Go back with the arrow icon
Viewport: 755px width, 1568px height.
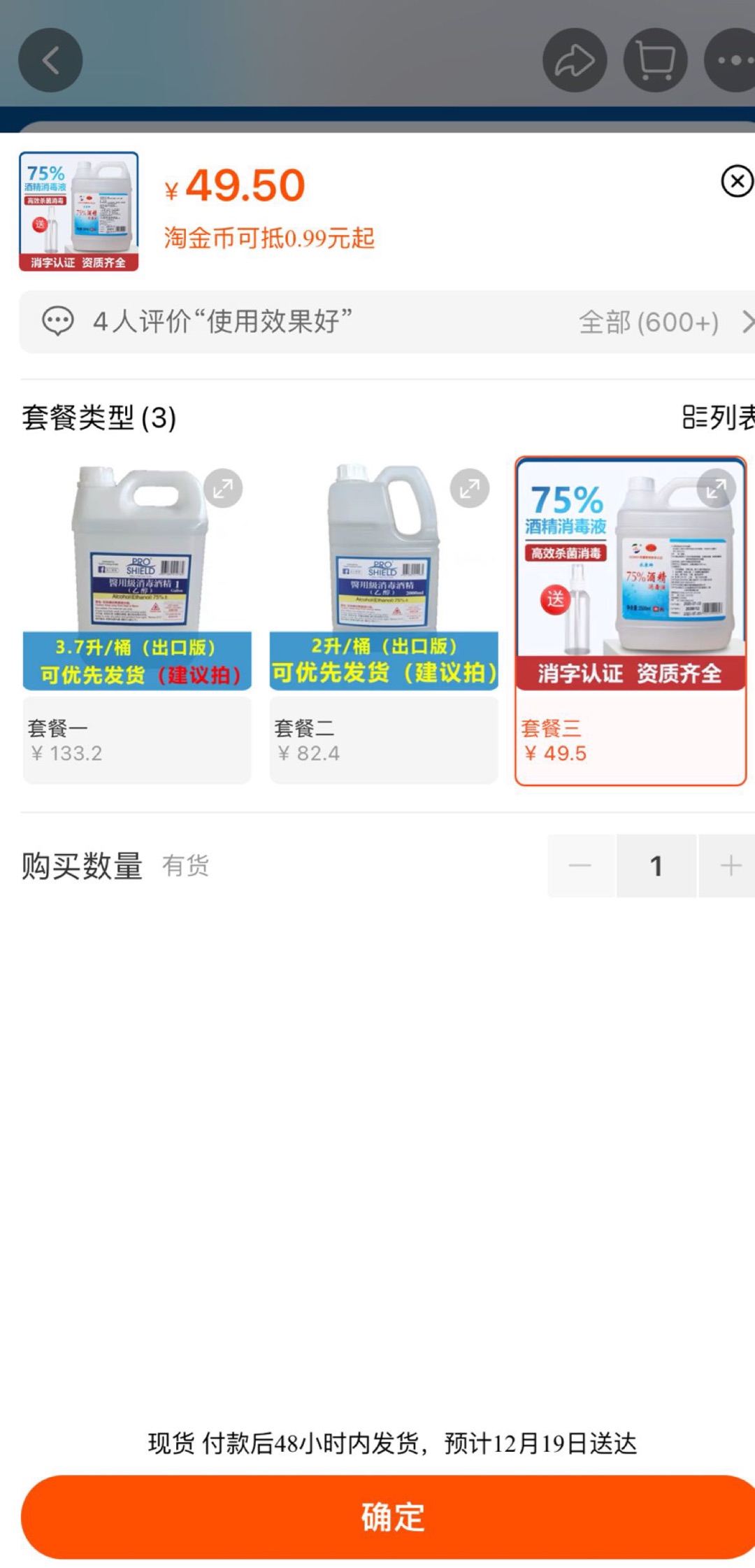50,61
